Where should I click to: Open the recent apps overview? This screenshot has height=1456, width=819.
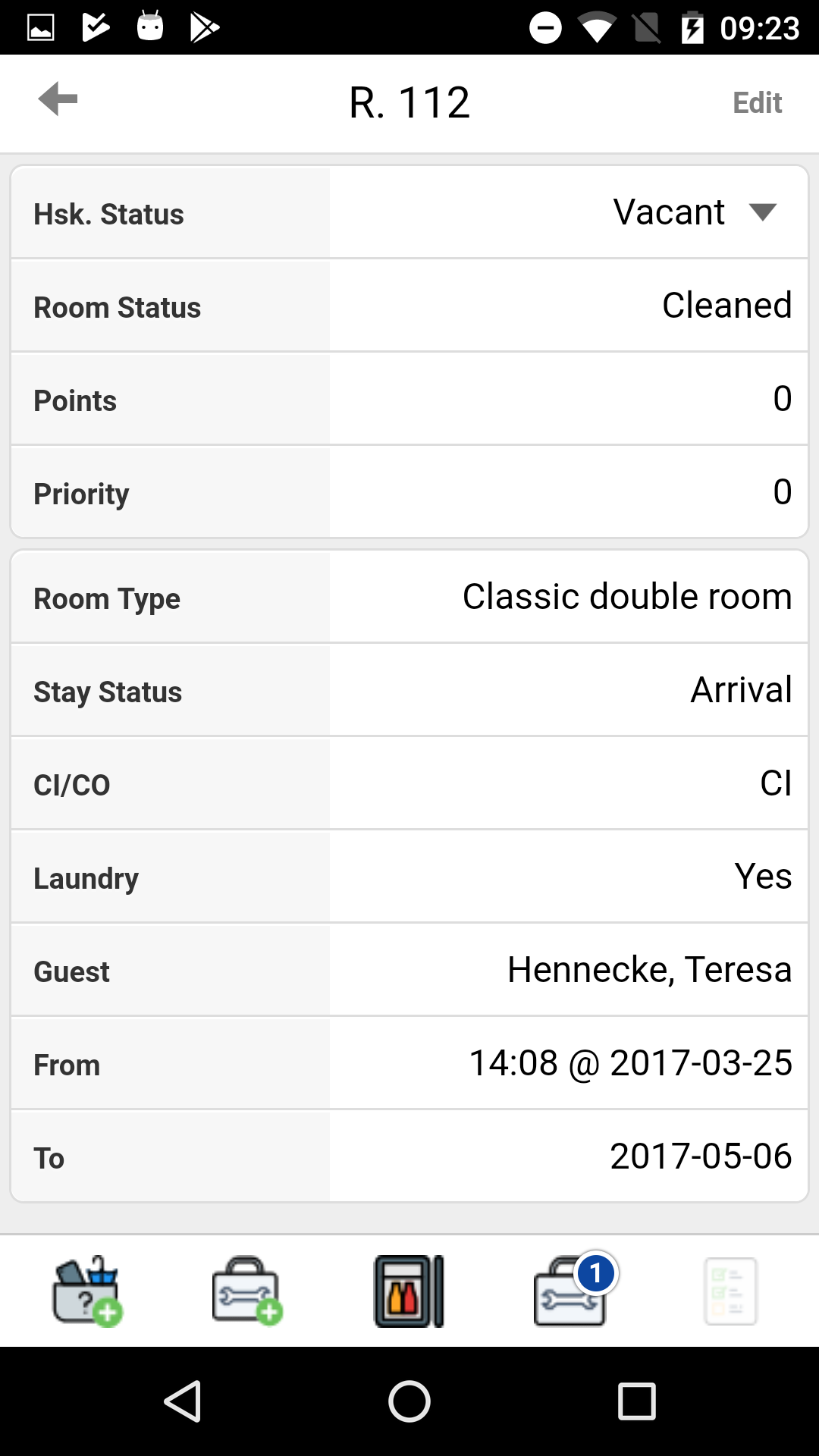pos(637,1401)
